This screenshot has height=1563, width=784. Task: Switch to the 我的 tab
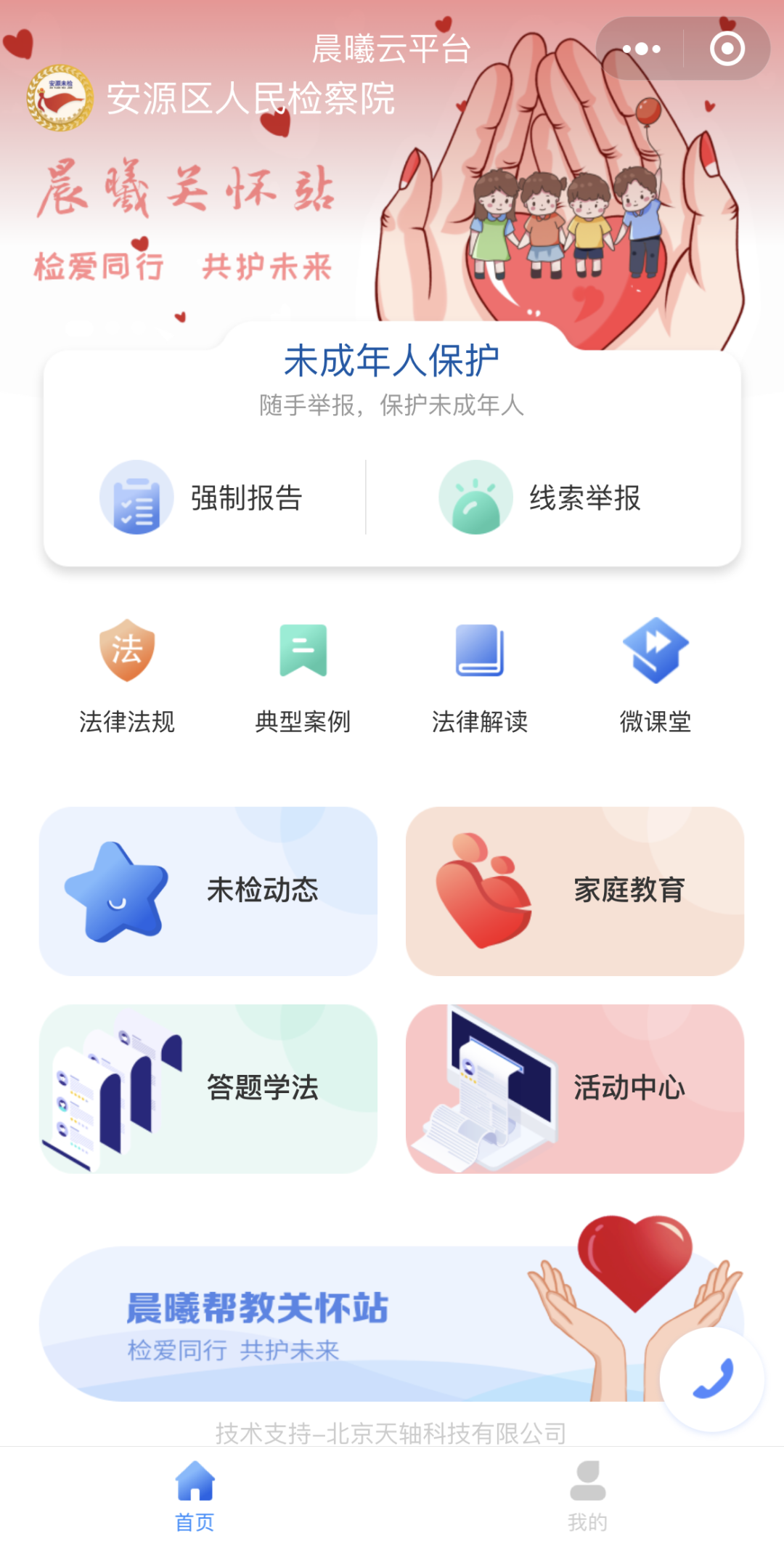(588, 1496)
